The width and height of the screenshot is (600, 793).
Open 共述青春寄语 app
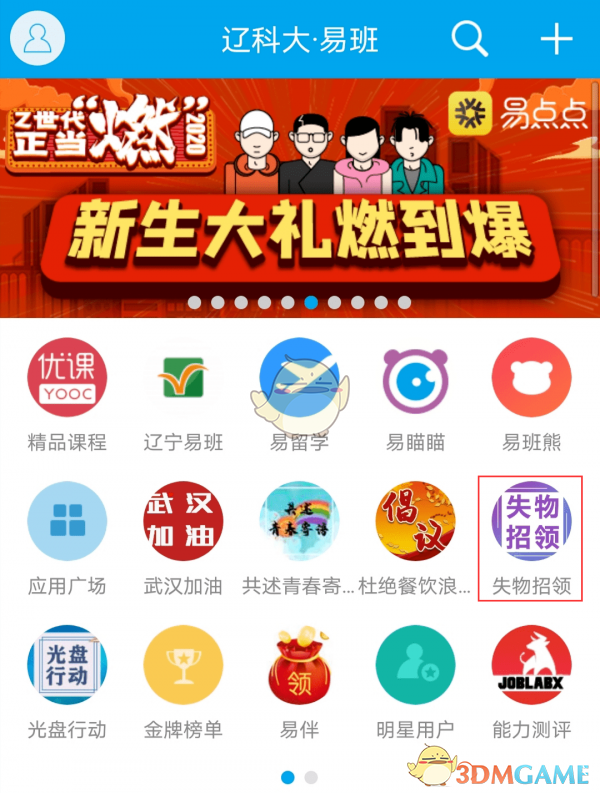[x=299, y=521]
